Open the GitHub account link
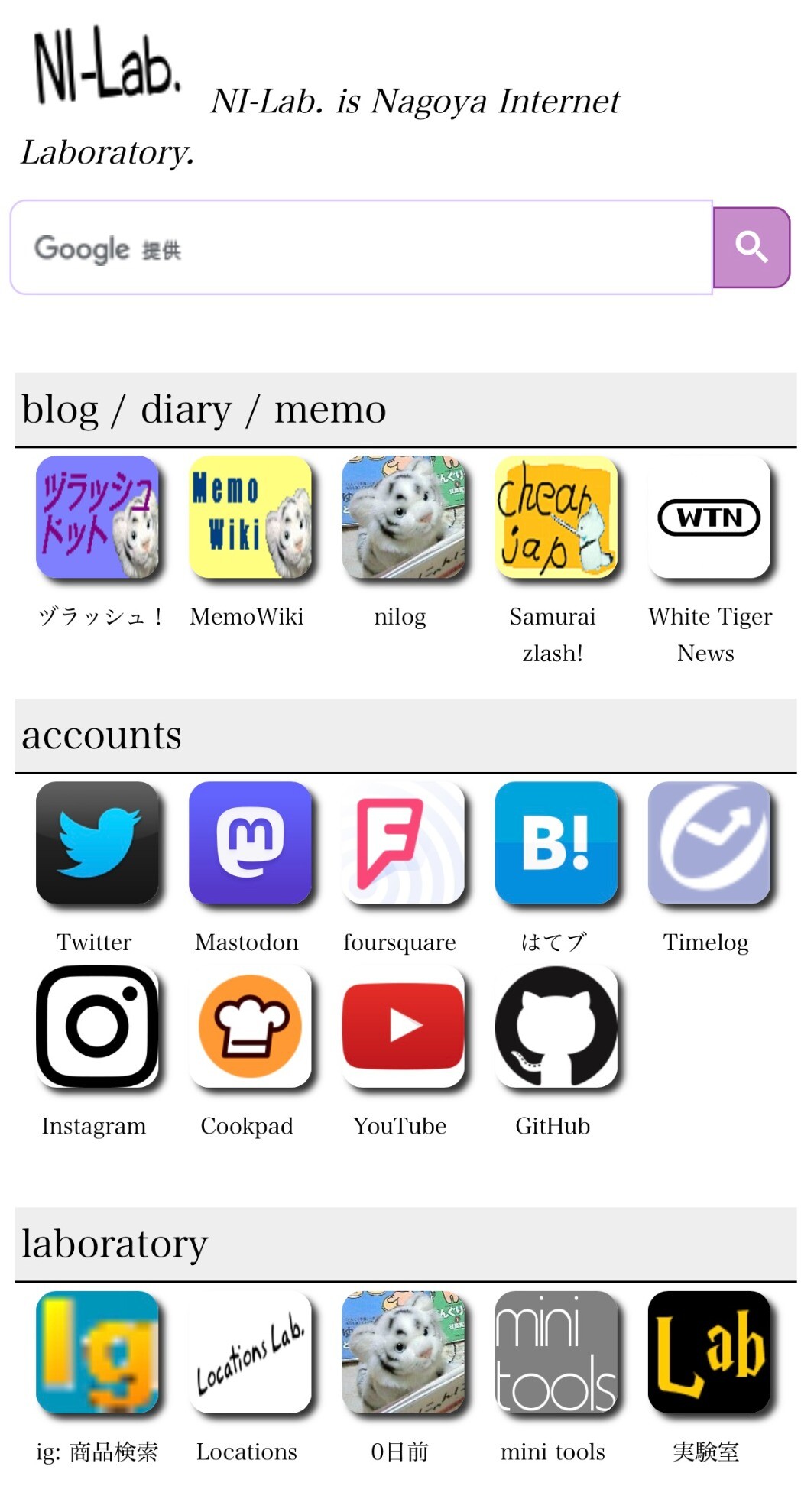801x1512 pixels. 556,1027
